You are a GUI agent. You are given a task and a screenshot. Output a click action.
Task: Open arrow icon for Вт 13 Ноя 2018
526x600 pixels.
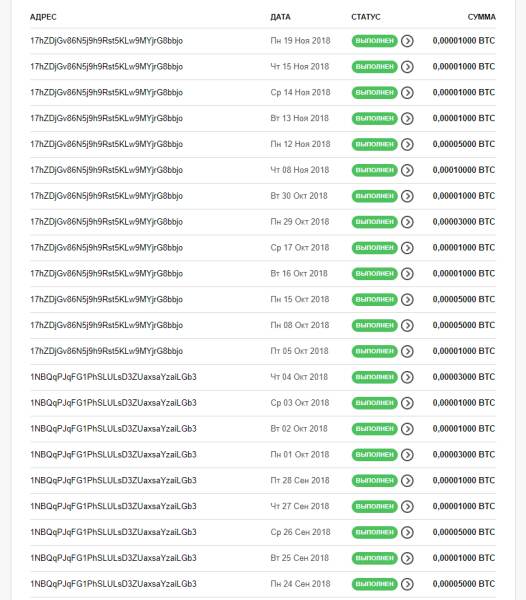tap(407, 119)
